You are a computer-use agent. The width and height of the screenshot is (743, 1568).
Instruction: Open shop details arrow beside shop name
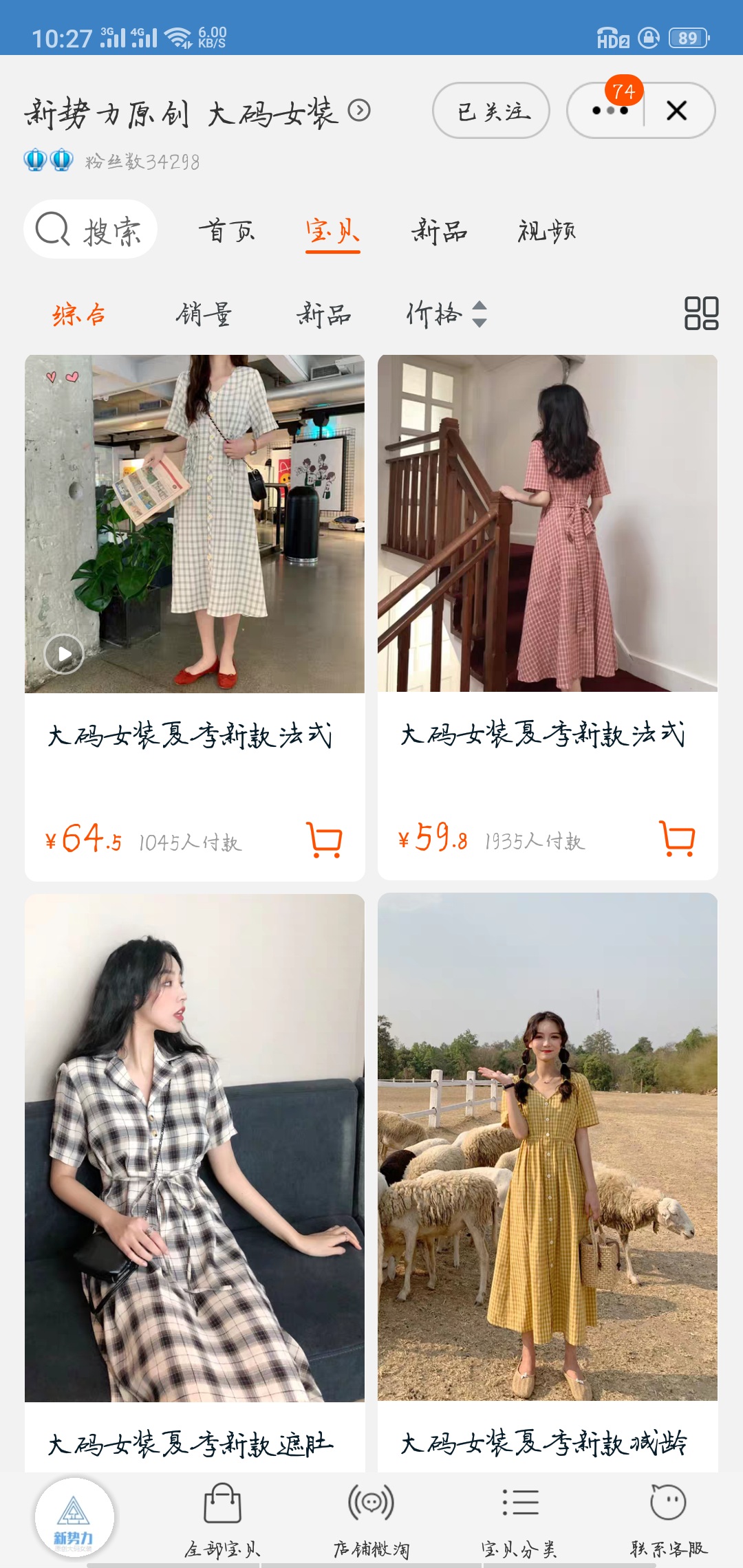coord(359,110)
